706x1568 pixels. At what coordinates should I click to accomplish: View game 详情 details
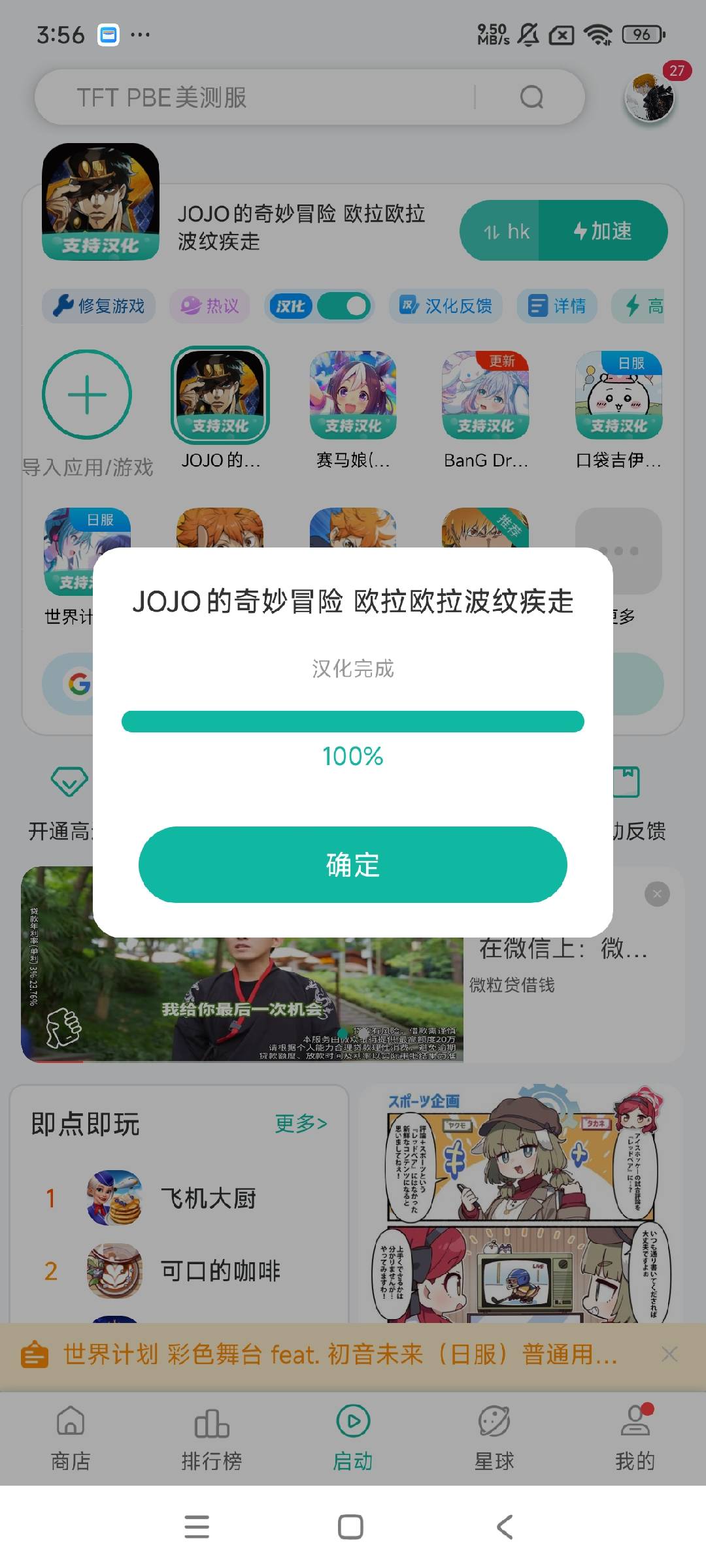click(557, 306)
